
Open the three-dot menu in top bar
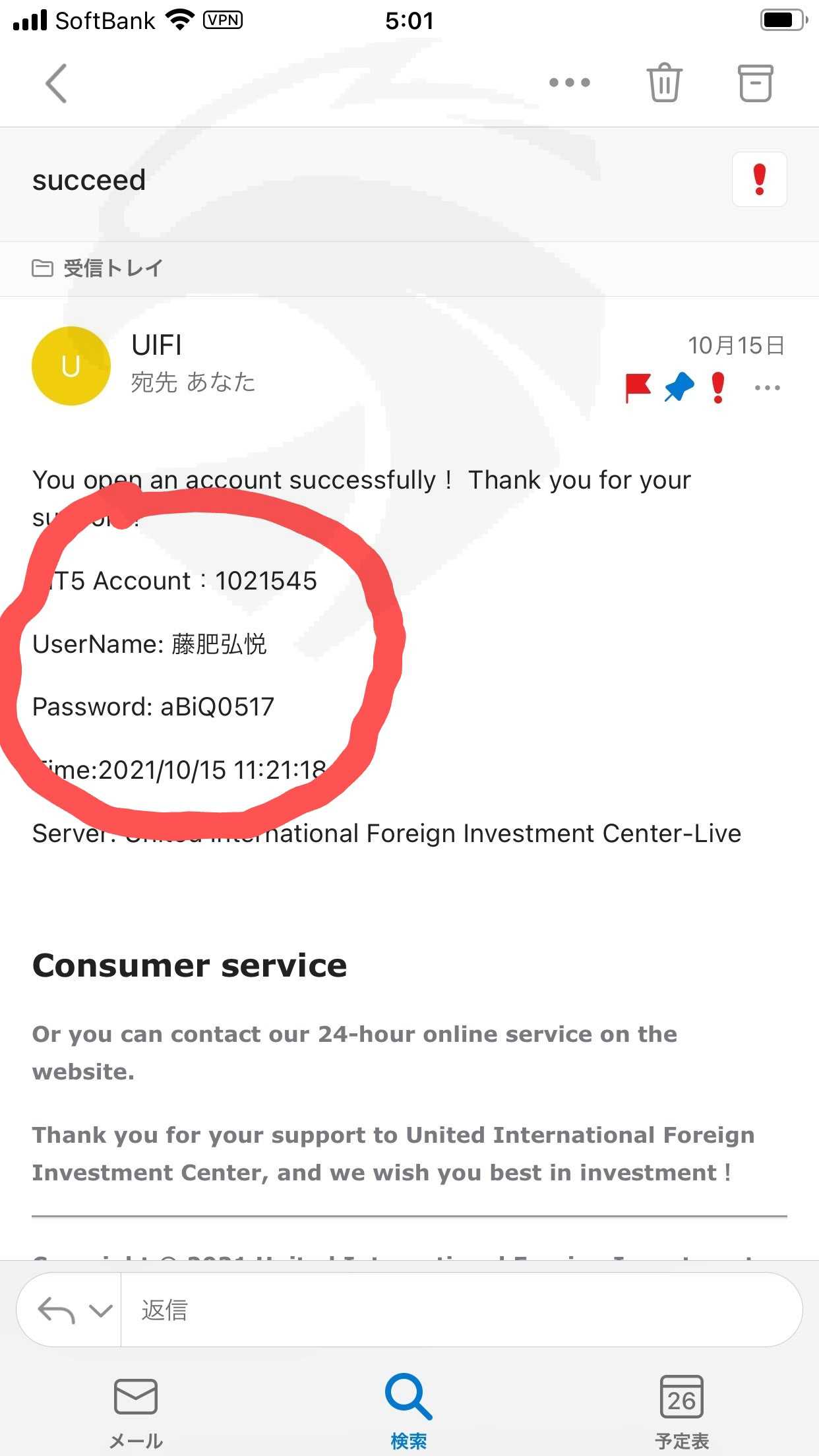point(570,82)
